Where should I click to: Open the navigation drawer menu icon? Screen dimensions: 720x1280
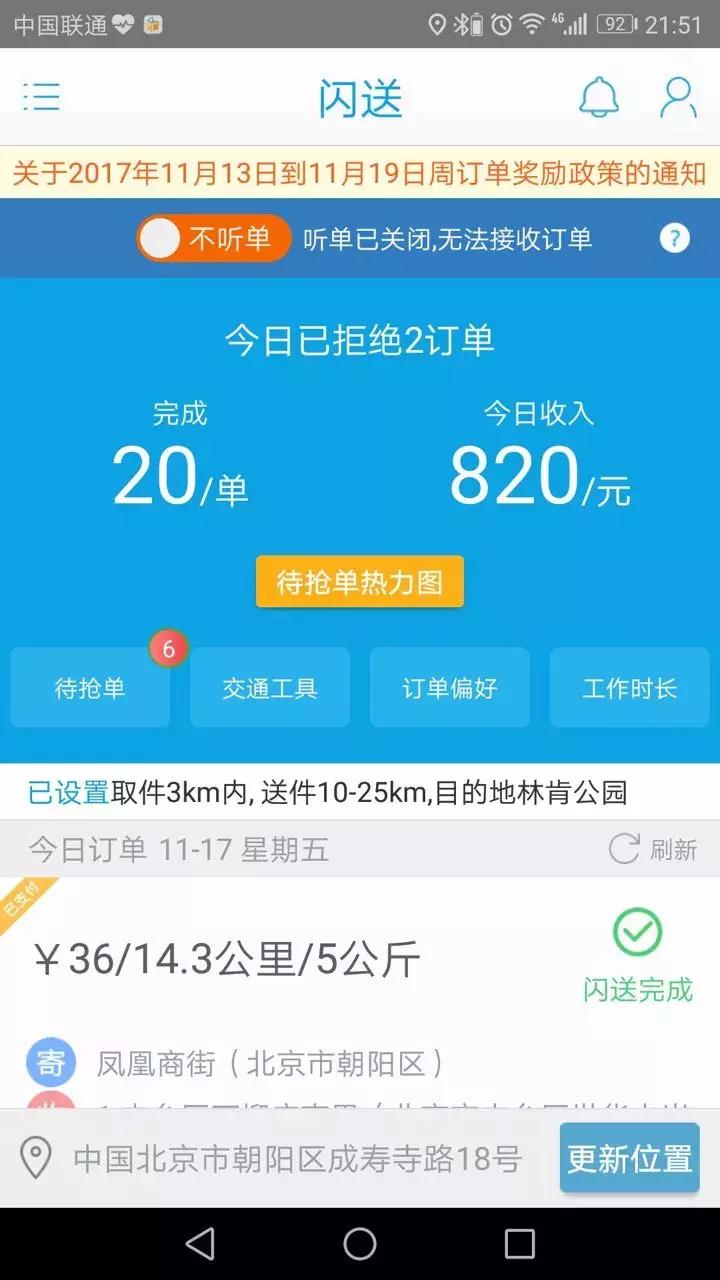pyautogui.click(x=40, y=96)
